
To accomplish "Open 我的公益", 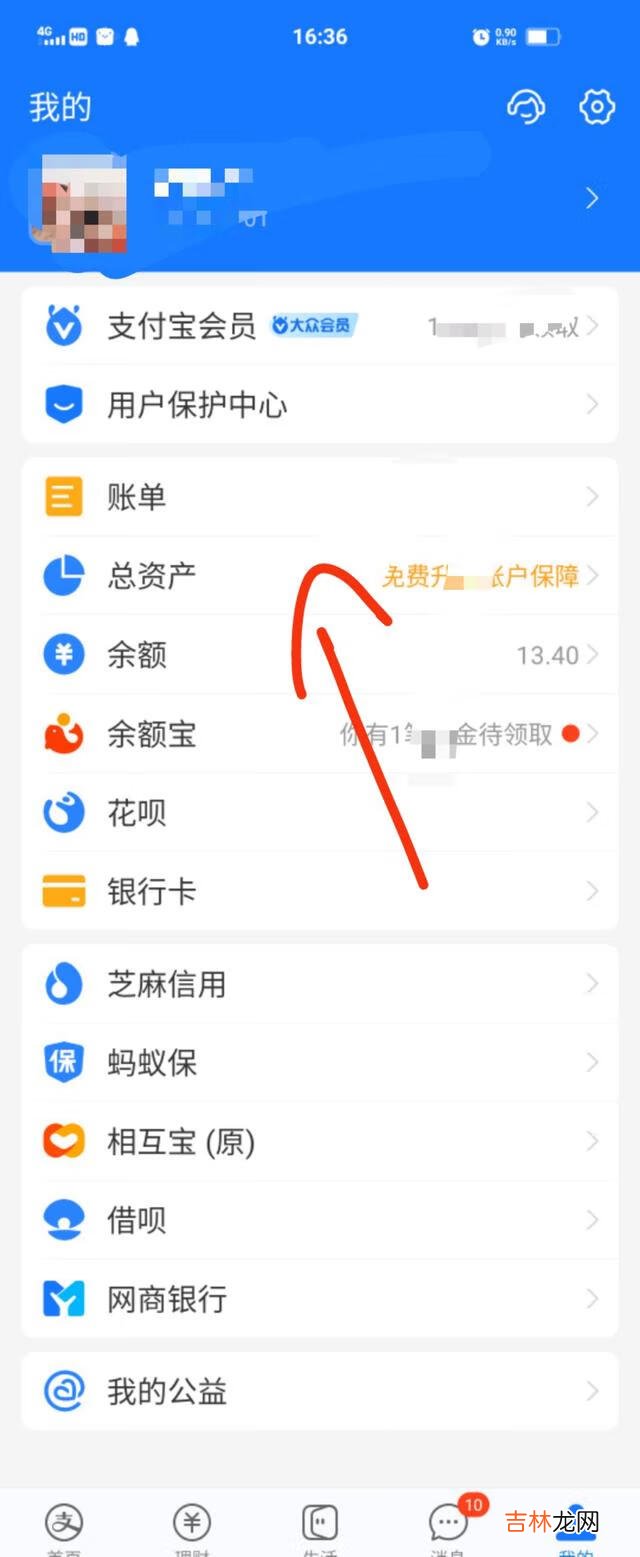I will click(320, 1391).
